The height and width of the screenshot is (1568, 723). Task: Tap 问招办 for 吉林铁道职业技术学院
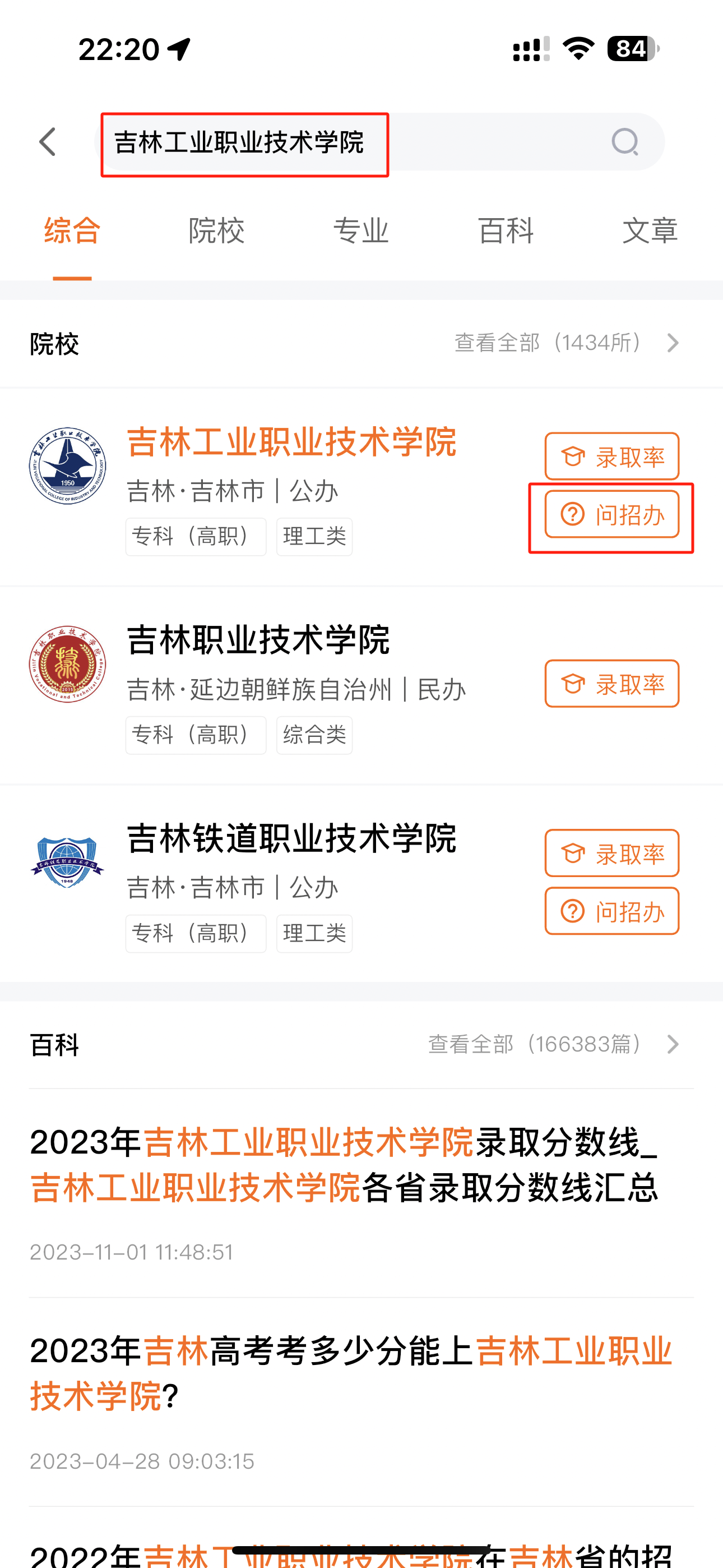611,911
